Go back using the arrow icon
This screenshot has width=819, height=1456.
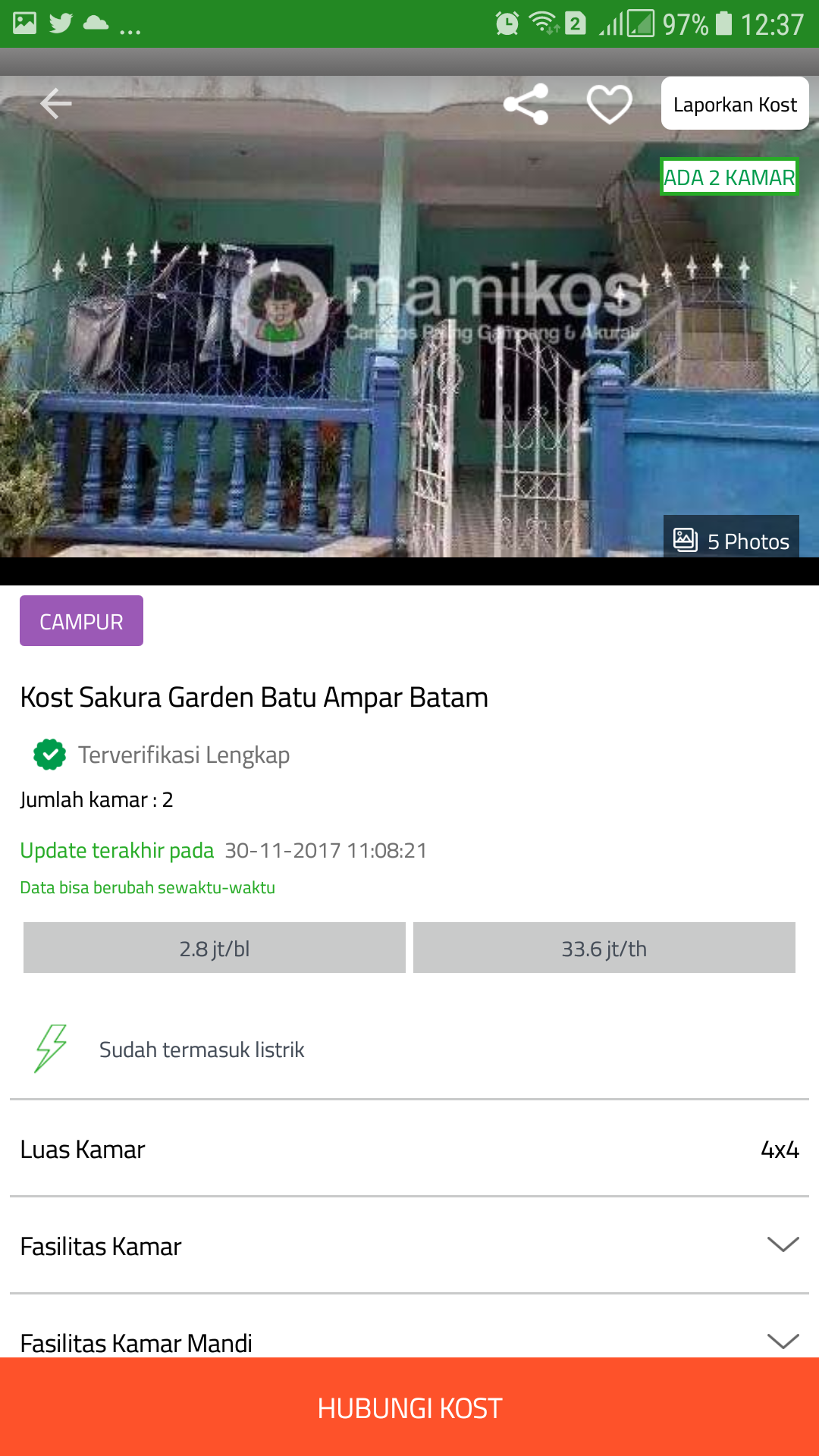pyautogui.click(x=55, y=104)
